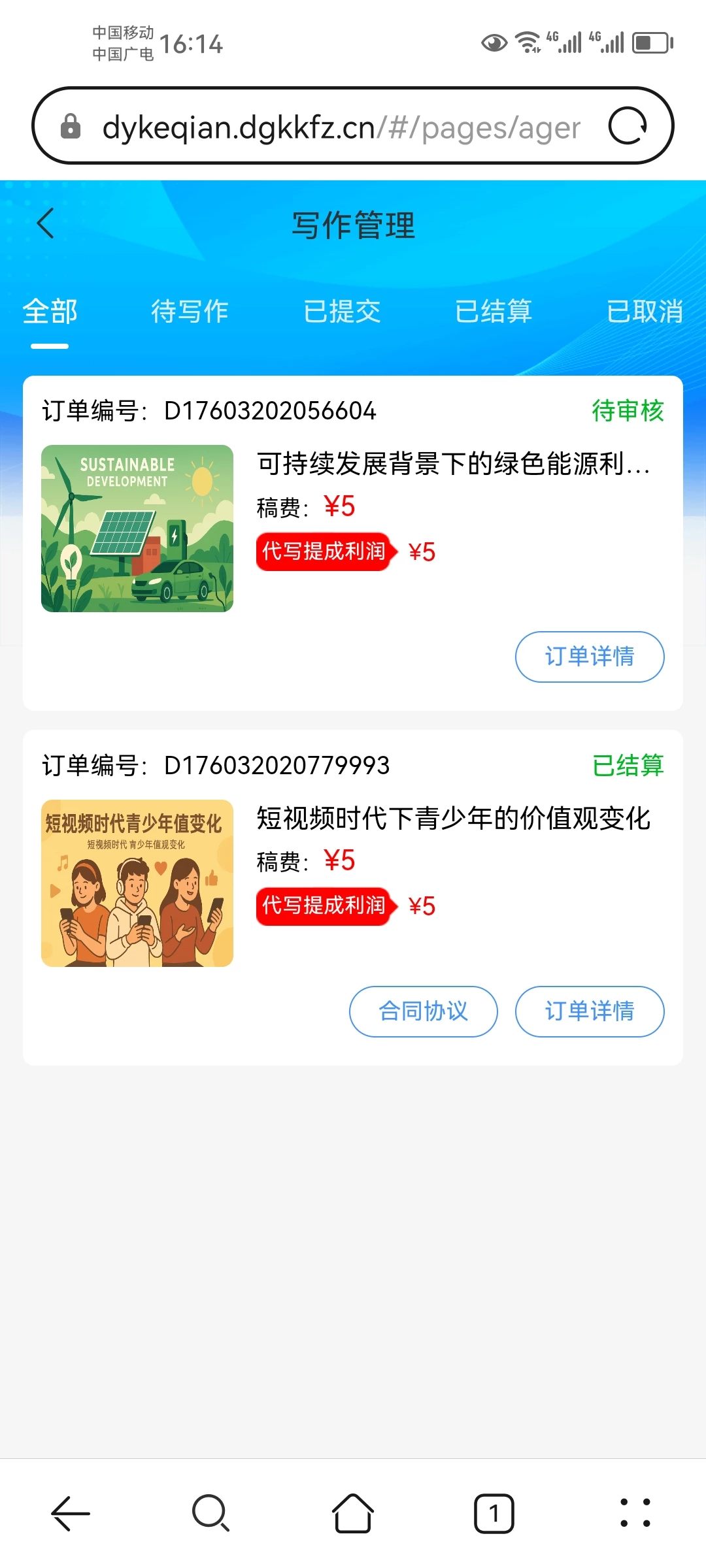View 订单详情 for order D176032020779993
Viewport: 706px width, 1568px height.
point(590,1011)
